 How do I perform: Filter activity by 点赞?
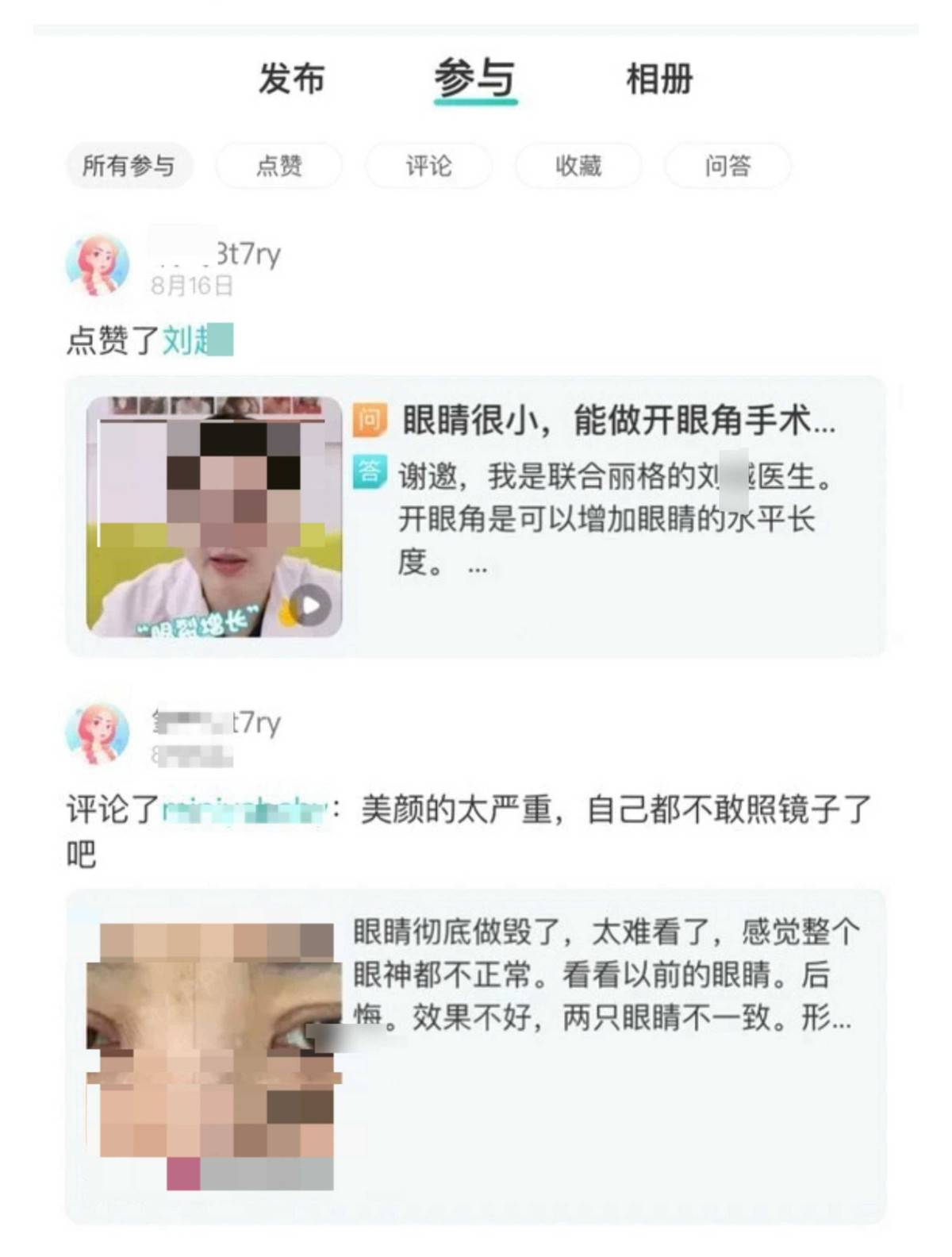click(x=278, y=166)
